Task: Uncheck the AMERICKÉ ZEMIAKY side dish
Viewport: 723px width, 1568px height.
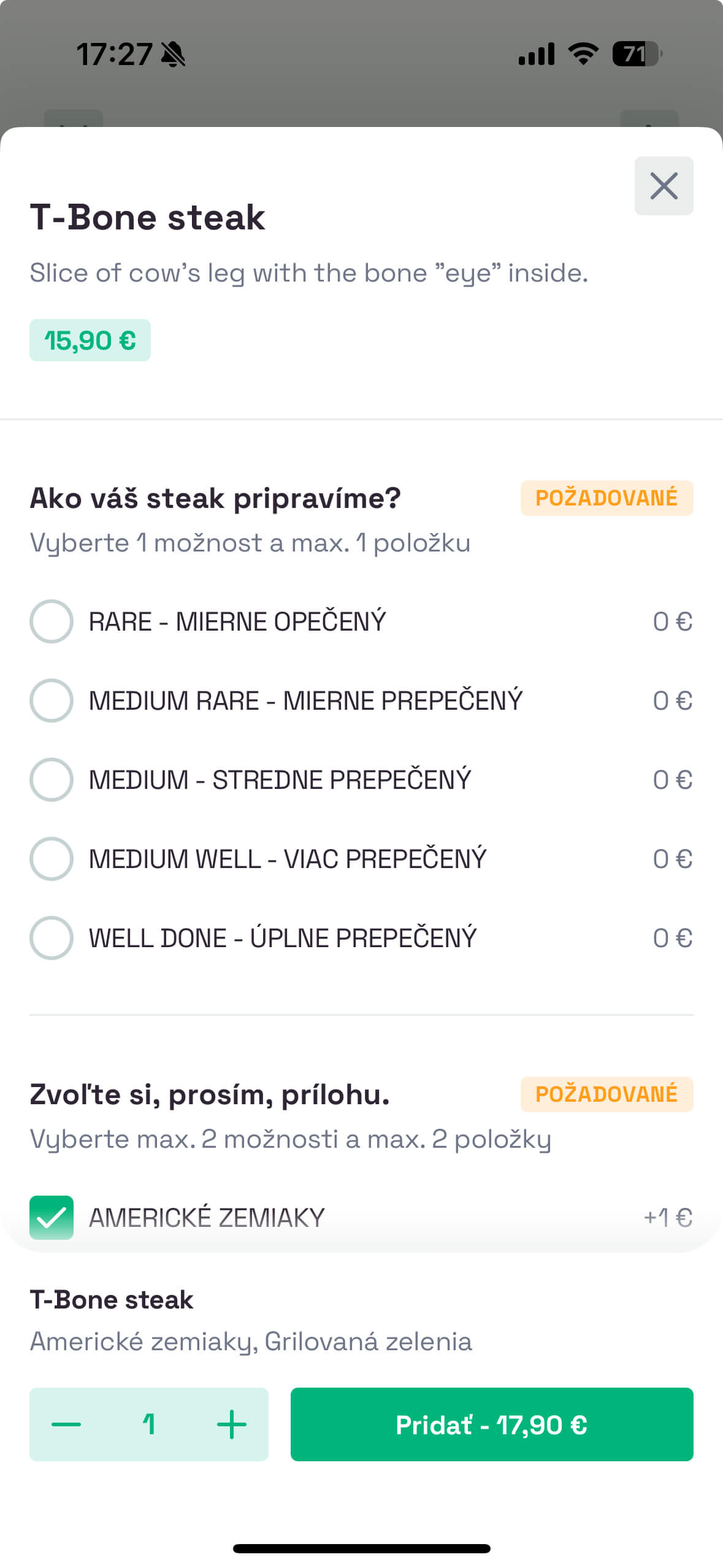Action: tap(52, 1218)
